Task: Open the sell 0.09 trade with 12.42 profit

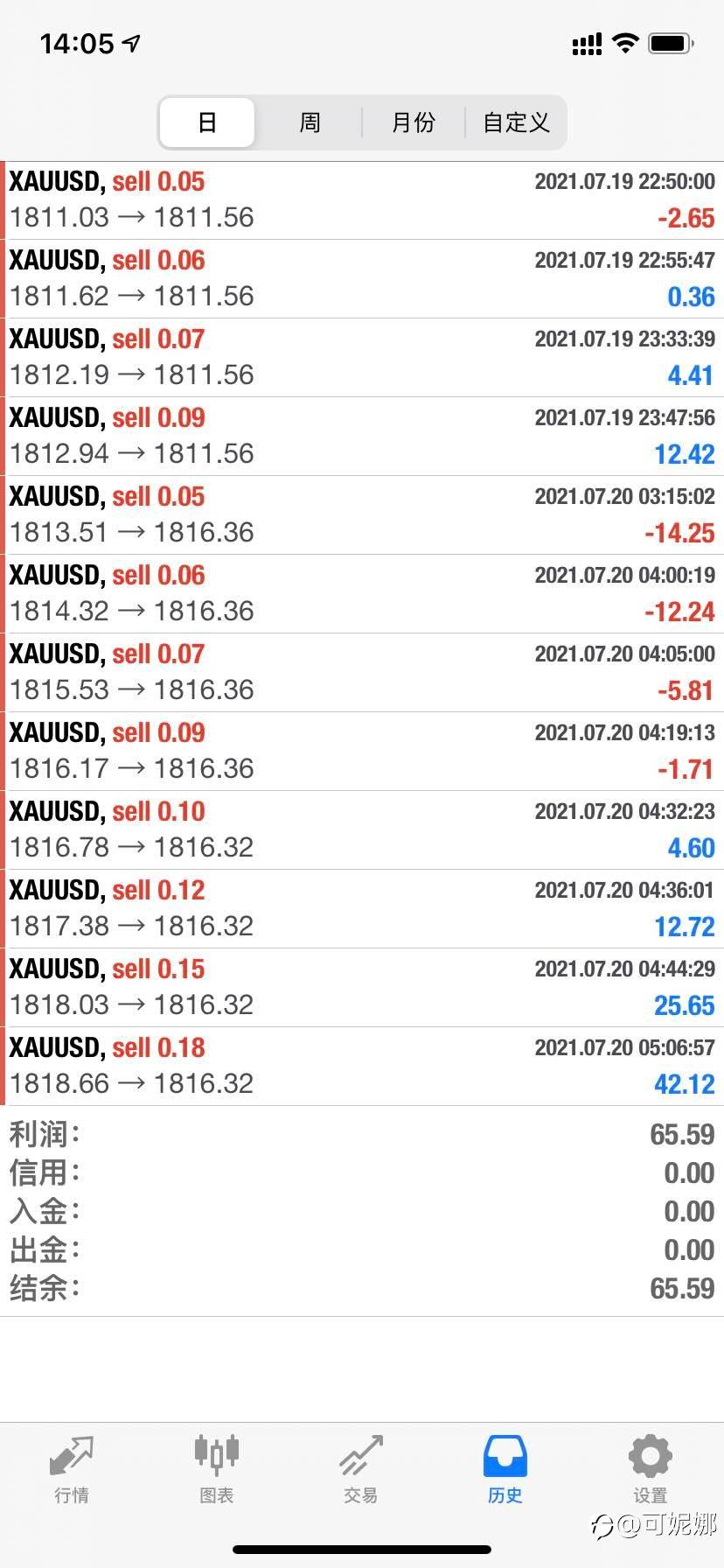Action: [362, 437]
